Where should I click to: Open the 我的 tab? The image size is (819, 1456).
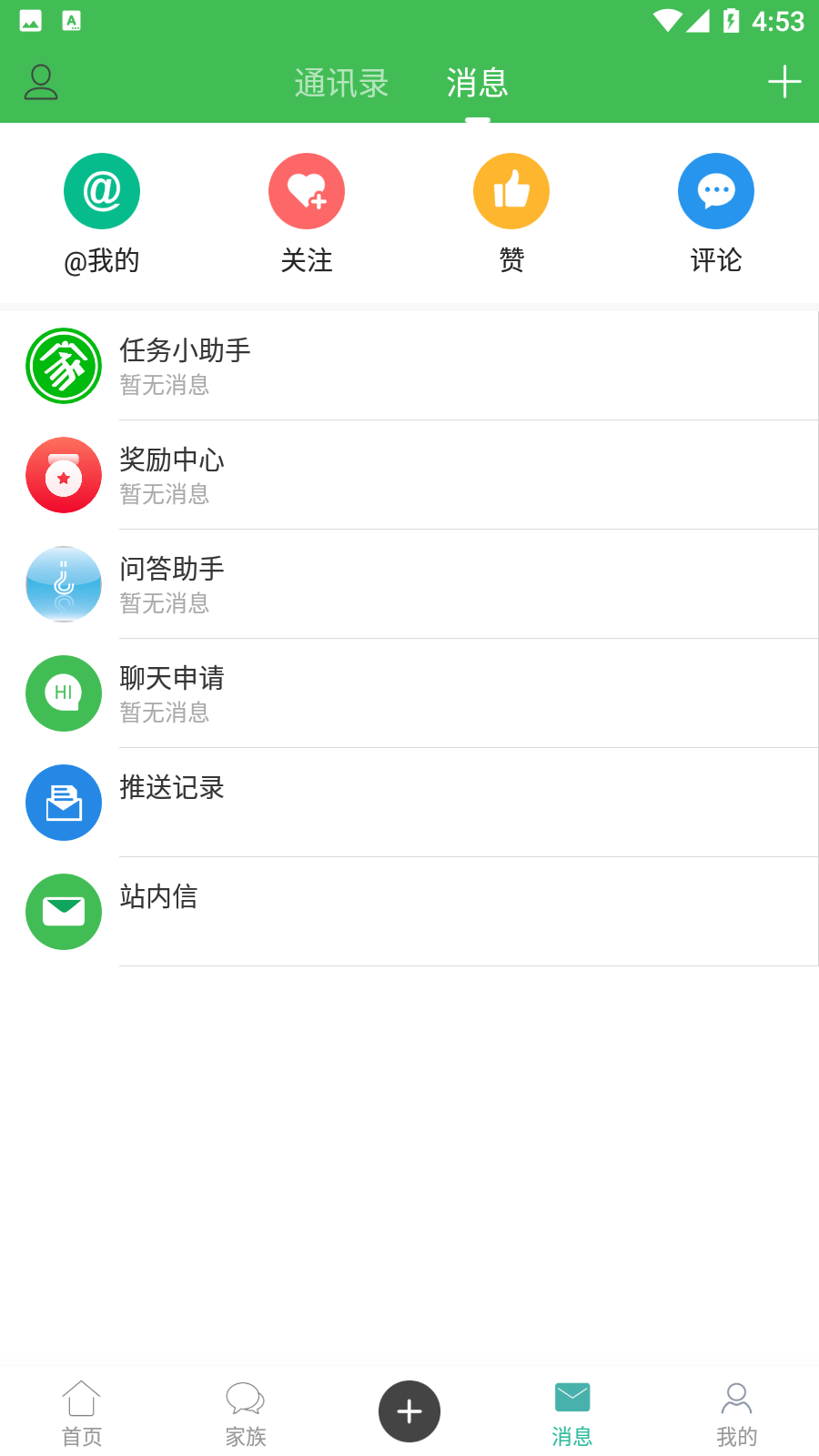click(736, 1413)
